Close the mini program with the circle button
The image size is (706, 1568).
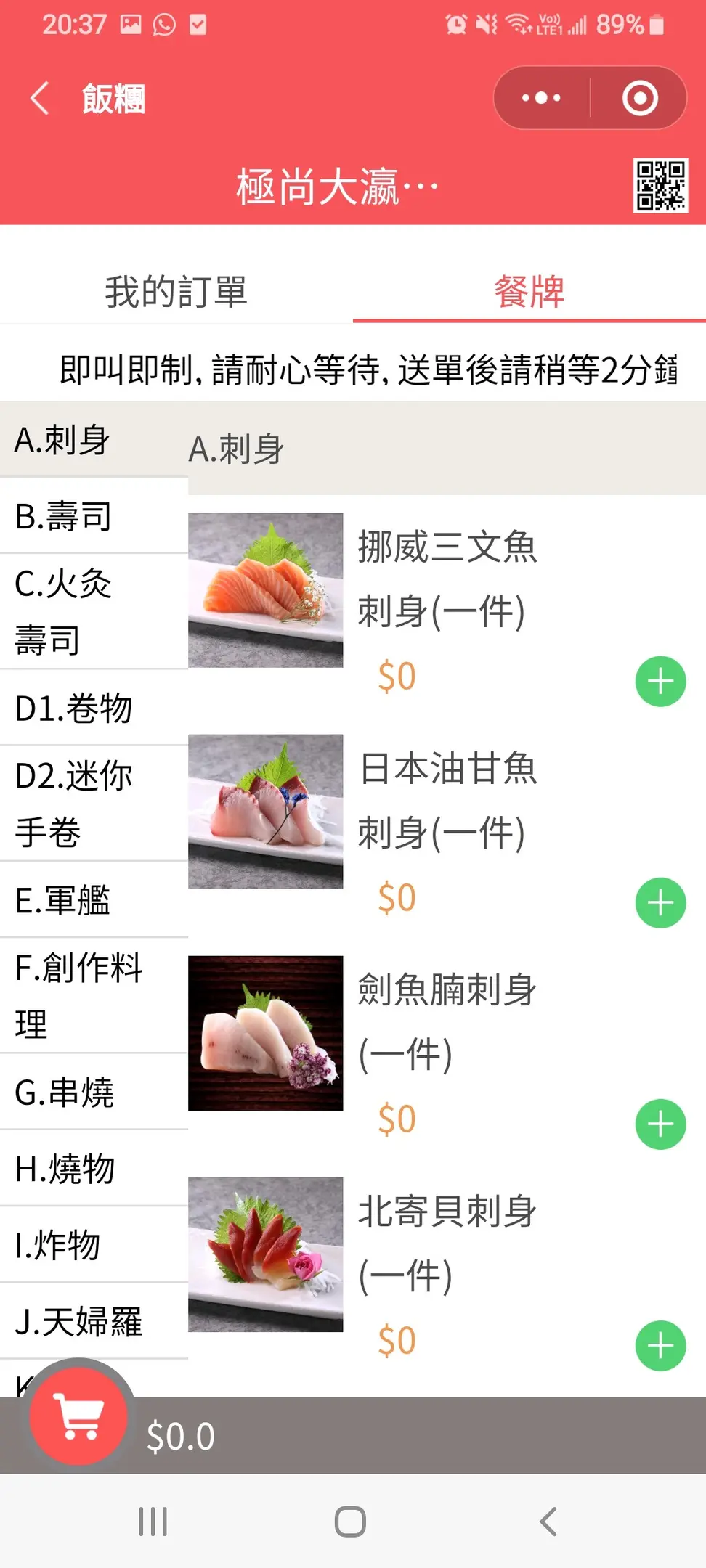[639, 98]
